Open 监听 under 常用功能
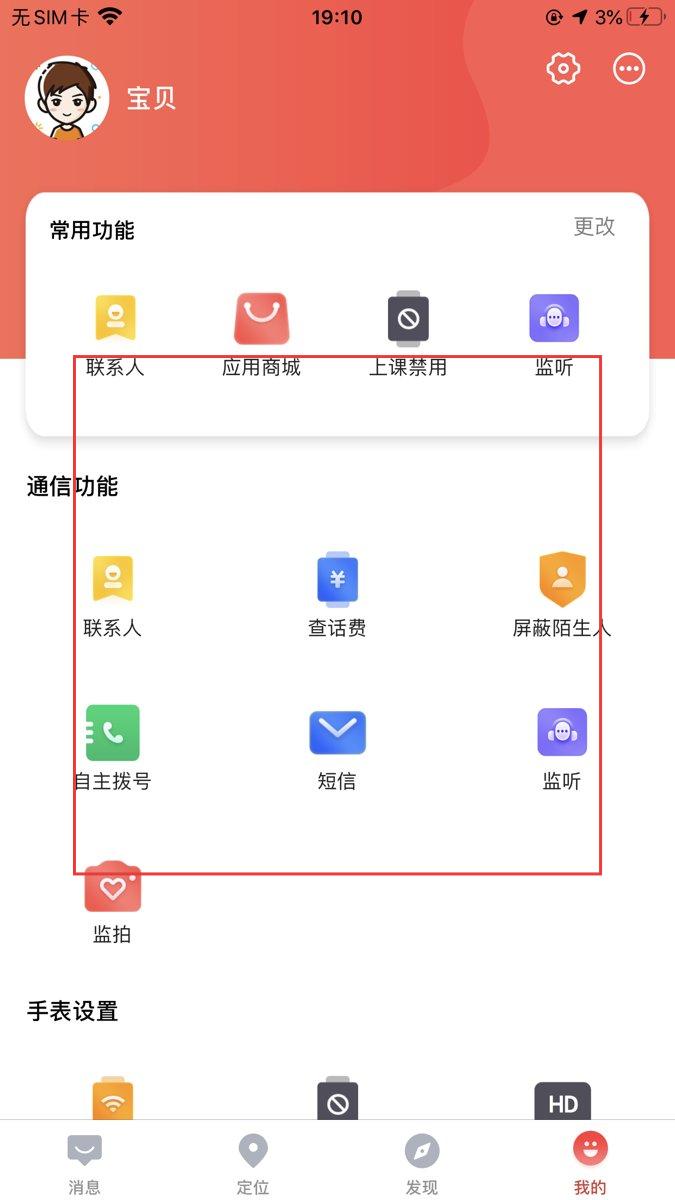This screenshot has width=675, height=1200. click(554, 335)
